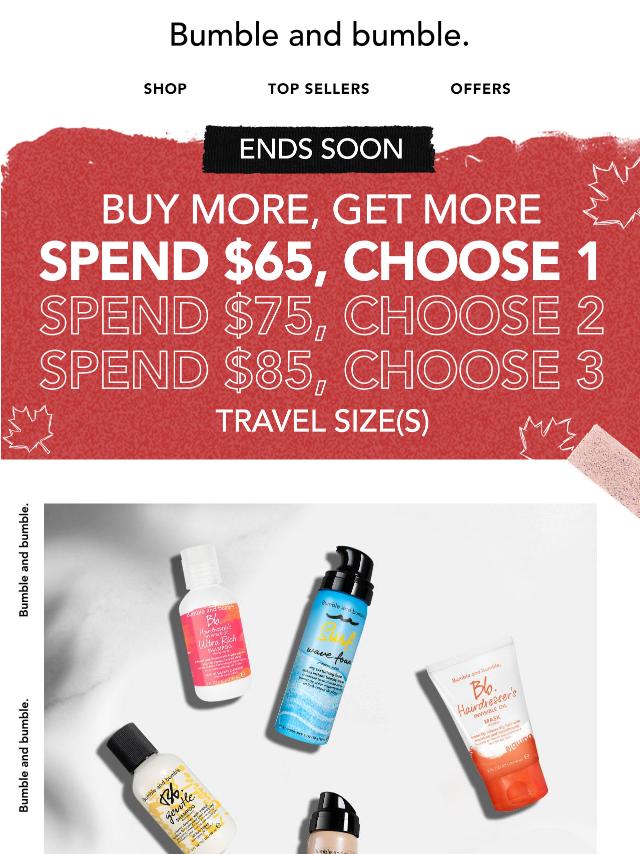Go to TOP SELLERS
Viewport: 640px width, 854px height.
point(318,89)
